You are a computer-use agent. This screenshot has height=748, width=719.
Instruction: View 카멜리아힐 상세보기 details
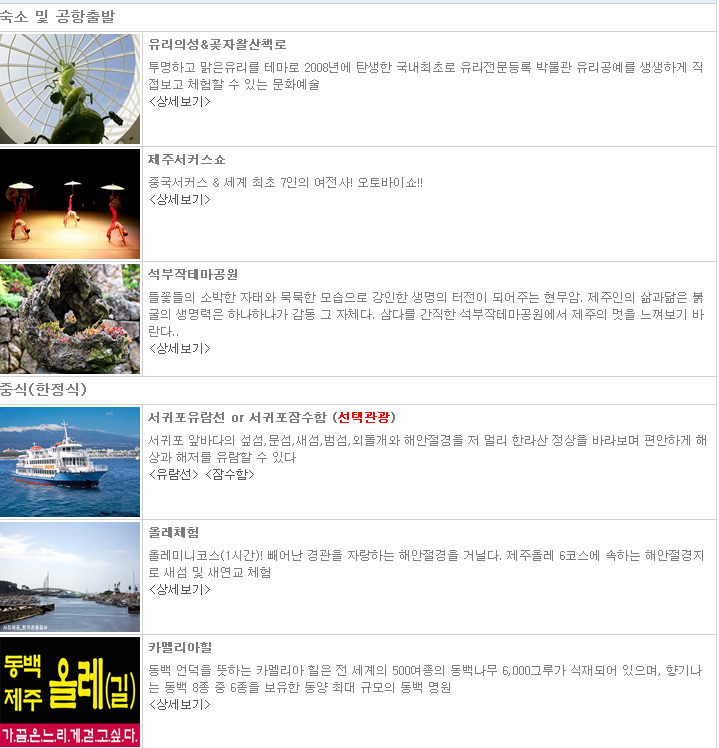179,704
